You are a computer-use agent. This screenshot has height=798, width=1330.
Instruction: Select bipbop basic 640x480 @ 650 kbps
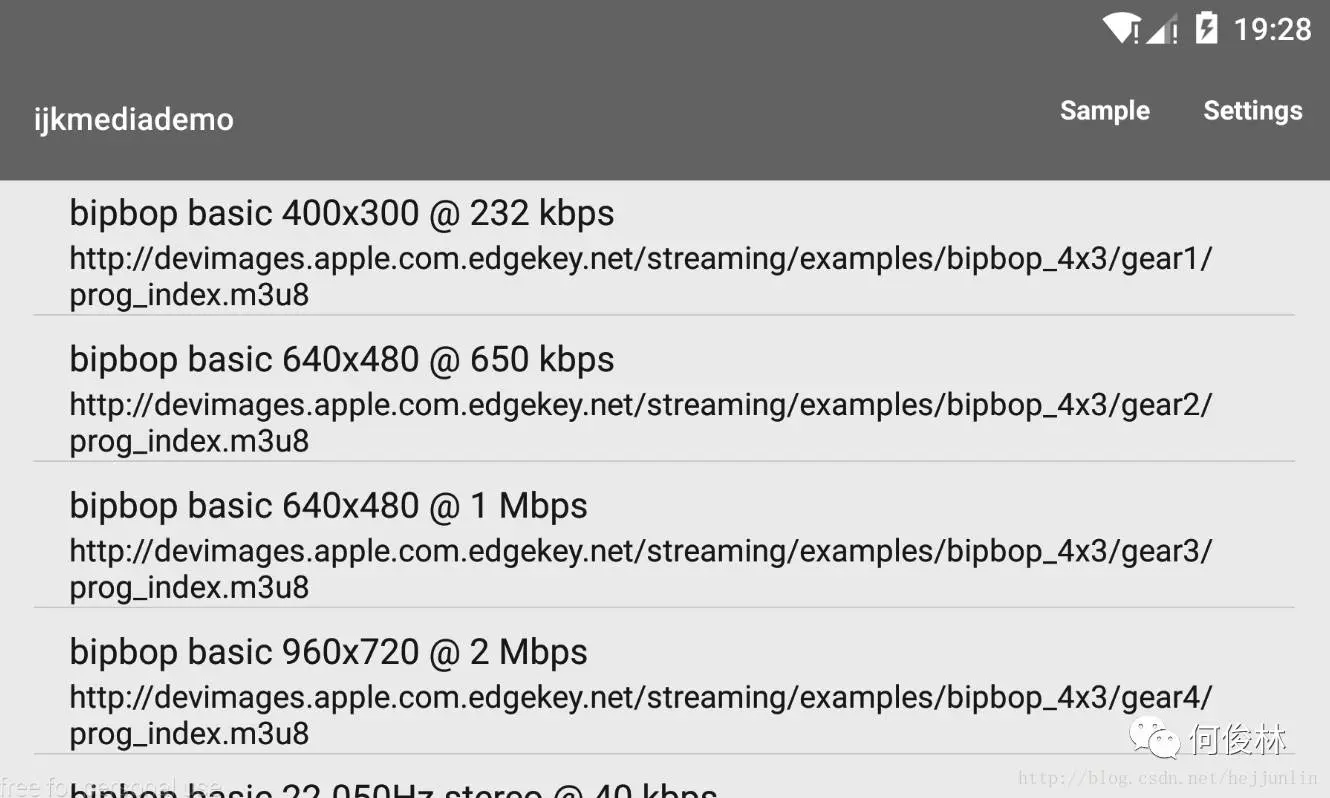tap(640, 396)
